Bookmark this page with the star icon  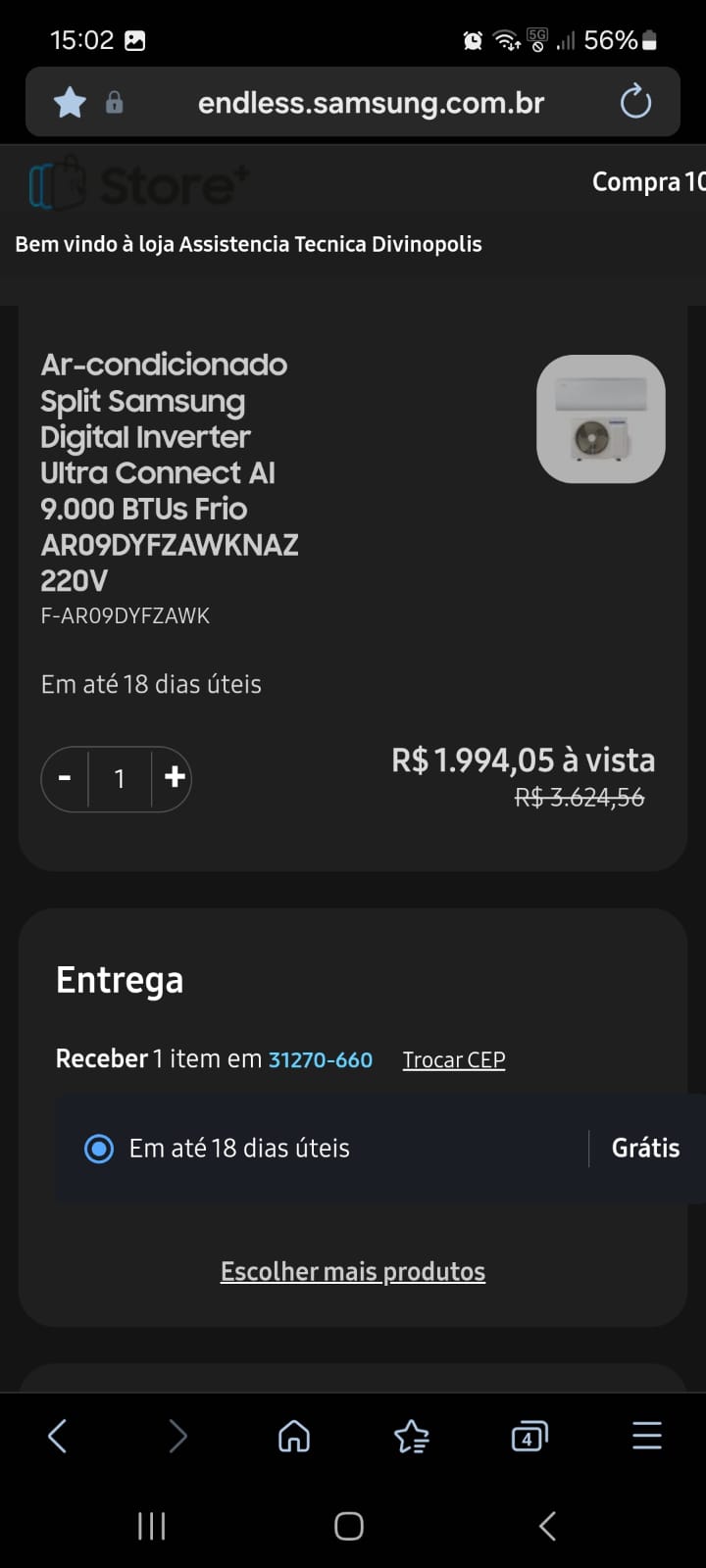tap(70, 102)
